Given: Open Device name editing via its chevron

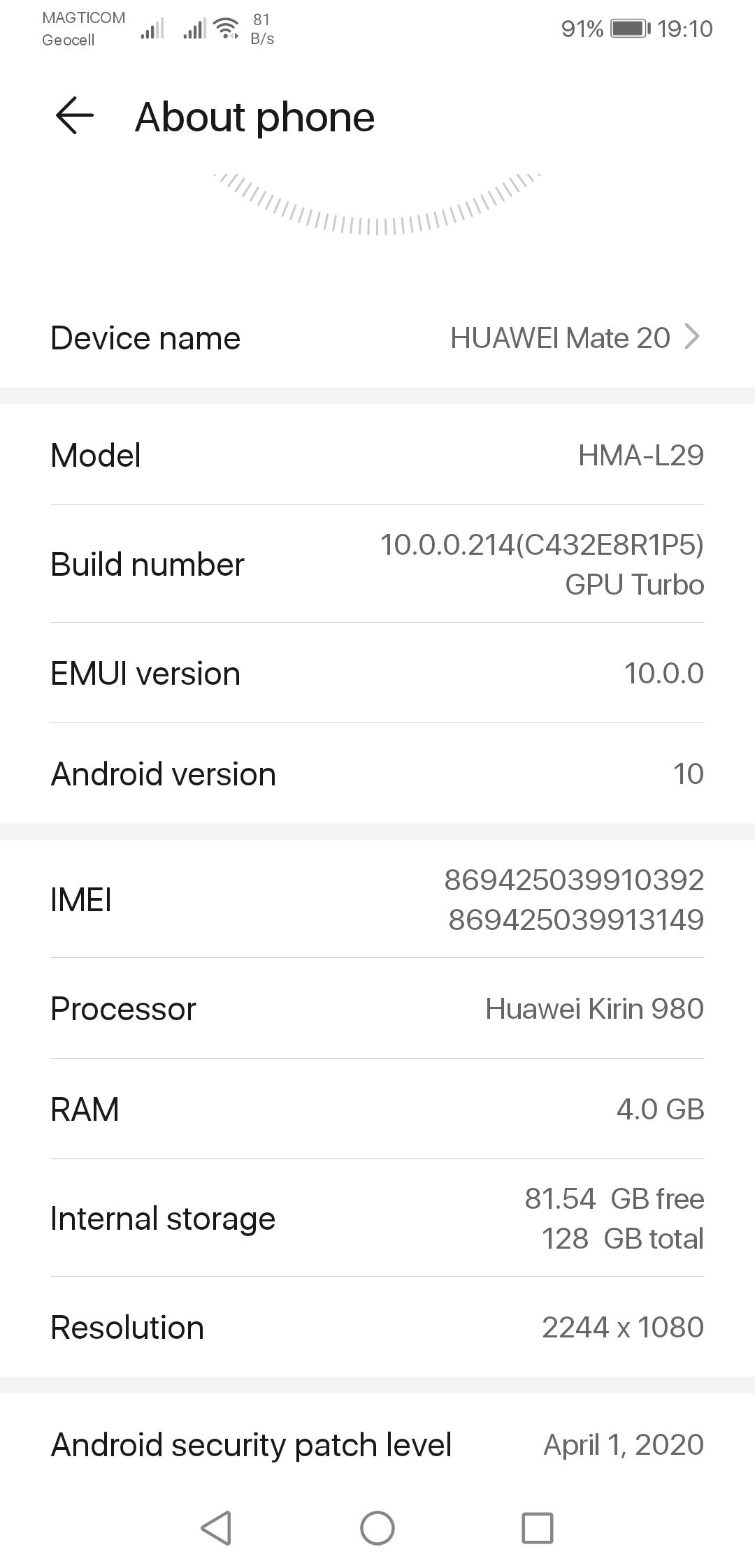Looking at the screenshot, I should point(692,337).
